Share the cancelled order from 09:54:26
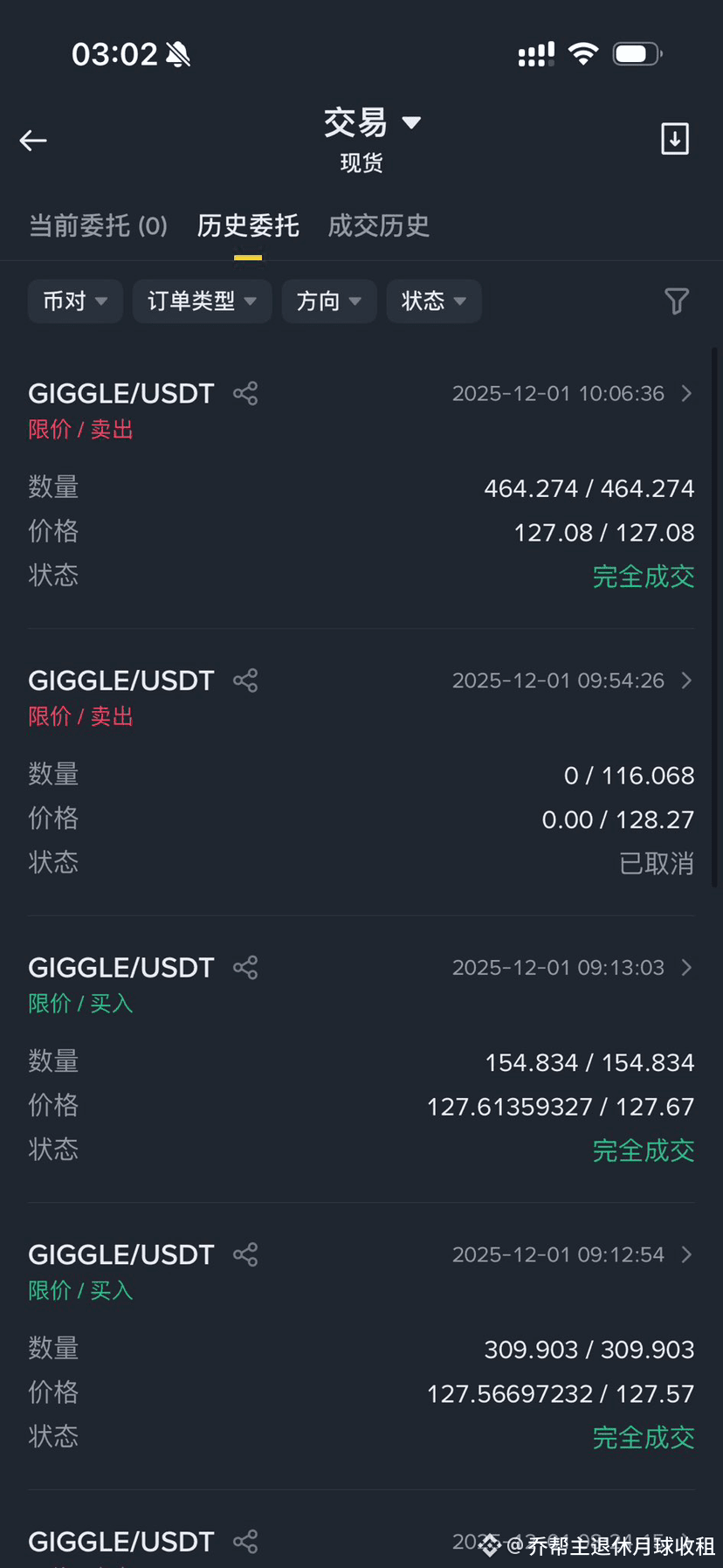Viewport: 723px width, 1568px height. [x=245, y=680]
